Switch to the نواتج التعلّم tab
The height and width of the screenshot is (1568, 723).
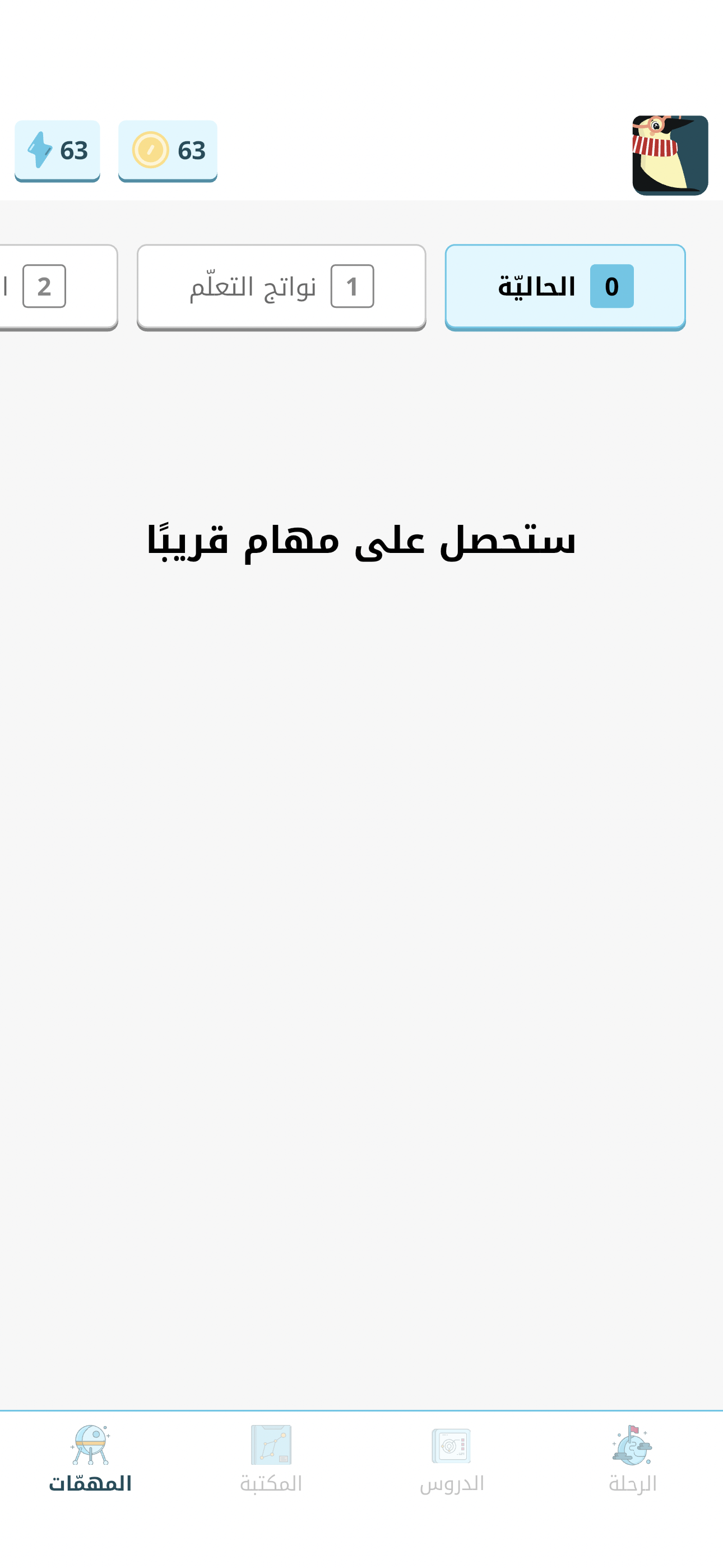[x=281, y=287]
